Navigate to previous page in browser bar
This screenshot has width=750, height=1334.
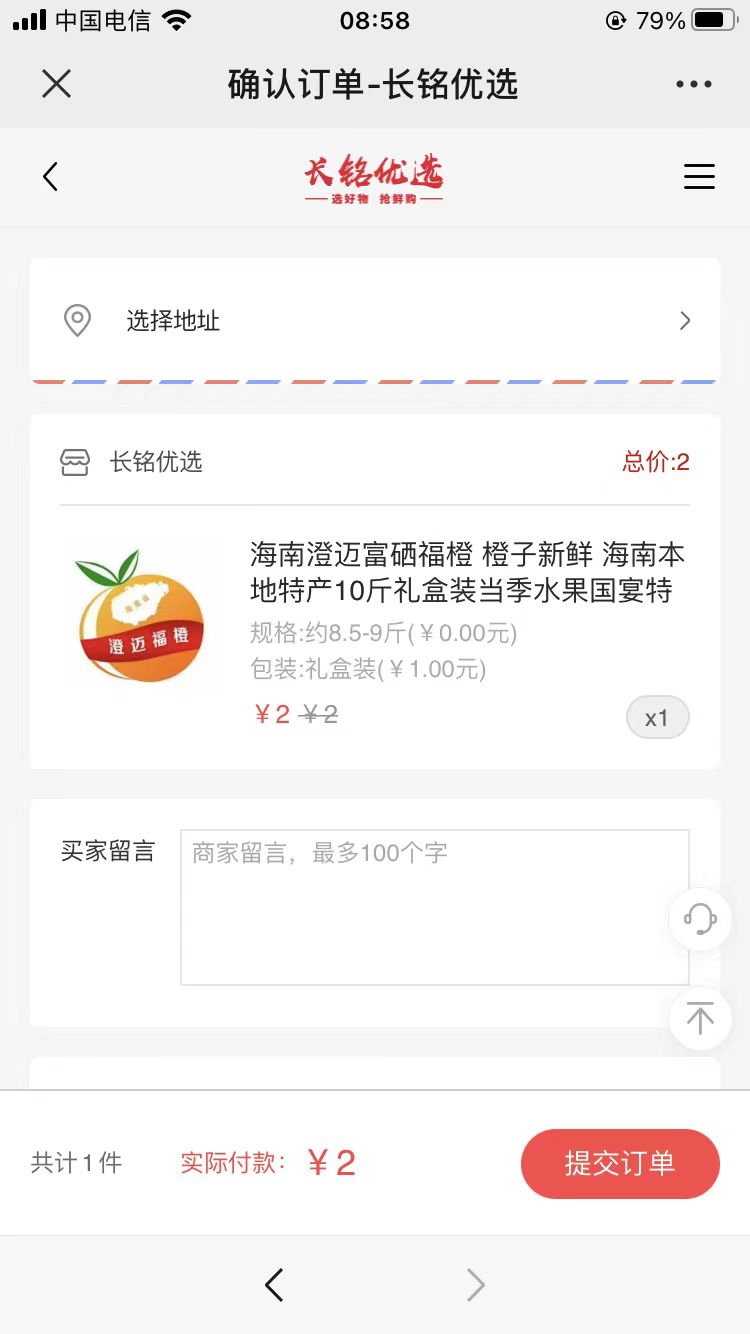click(274, 1285)
